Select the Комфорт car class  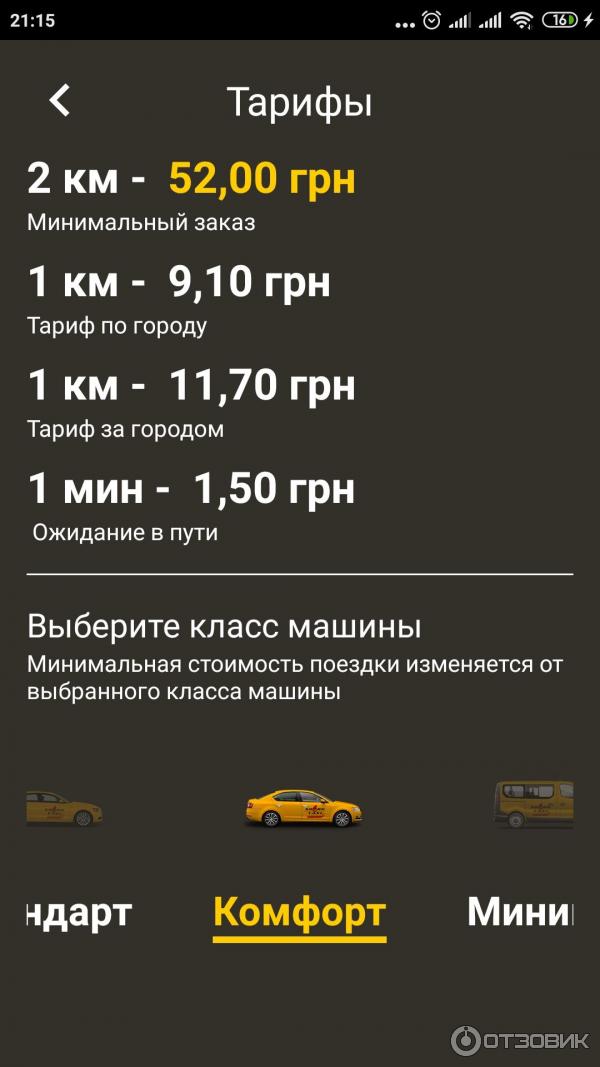click(299, 912)
